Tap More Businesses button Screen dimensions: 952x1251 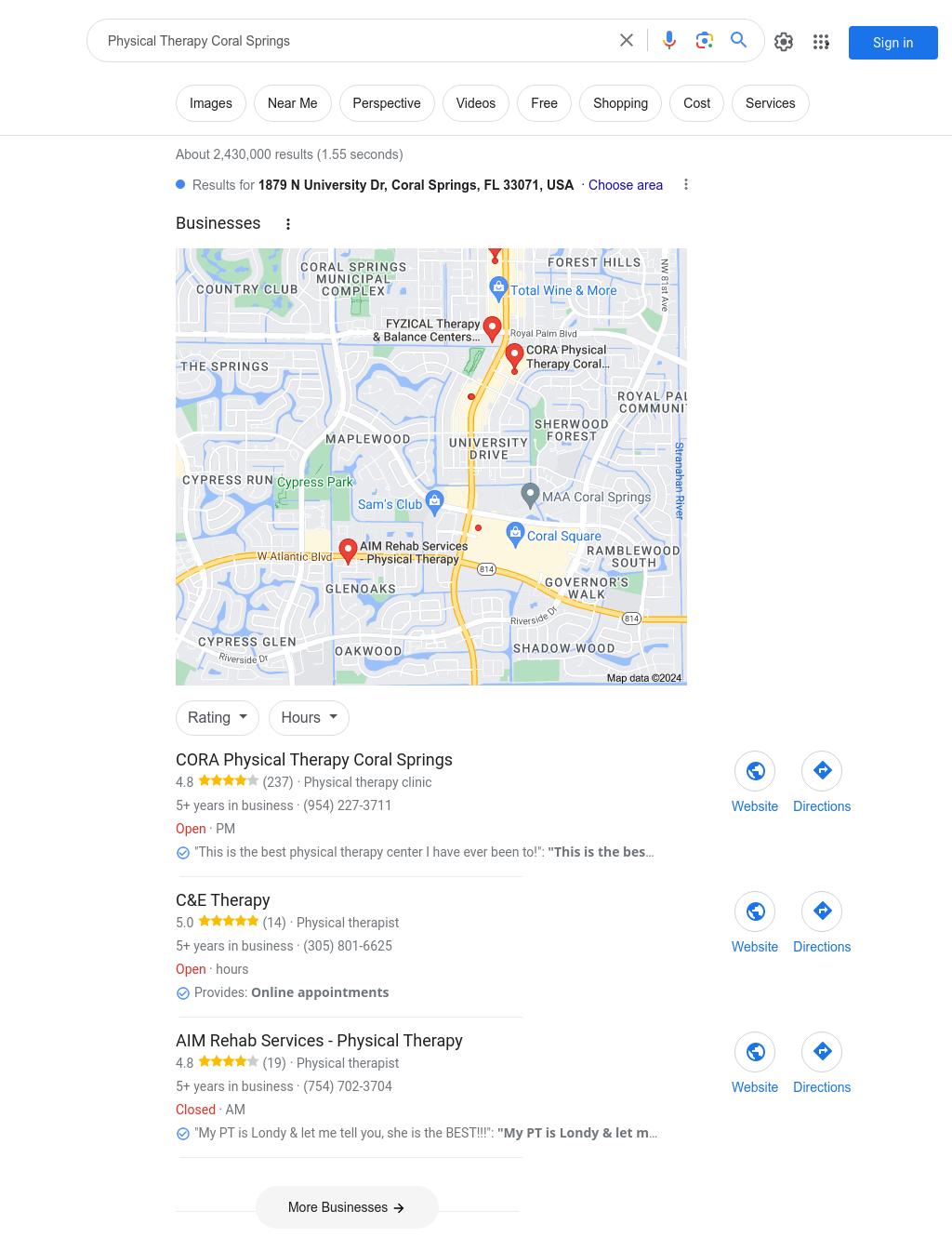pos(346,1207)
